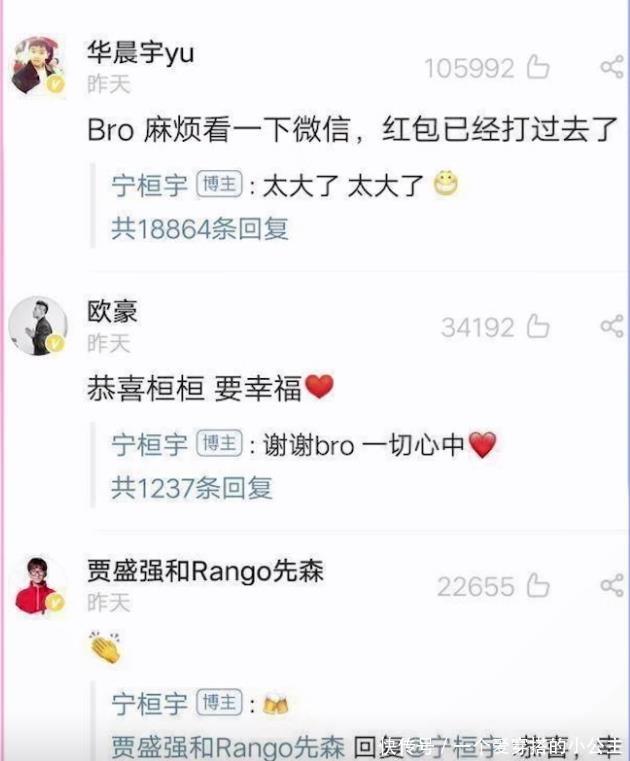The width and height of the screenshot is (630, 761).
Task: View all 18864 replies
Action: click(200, 228)
